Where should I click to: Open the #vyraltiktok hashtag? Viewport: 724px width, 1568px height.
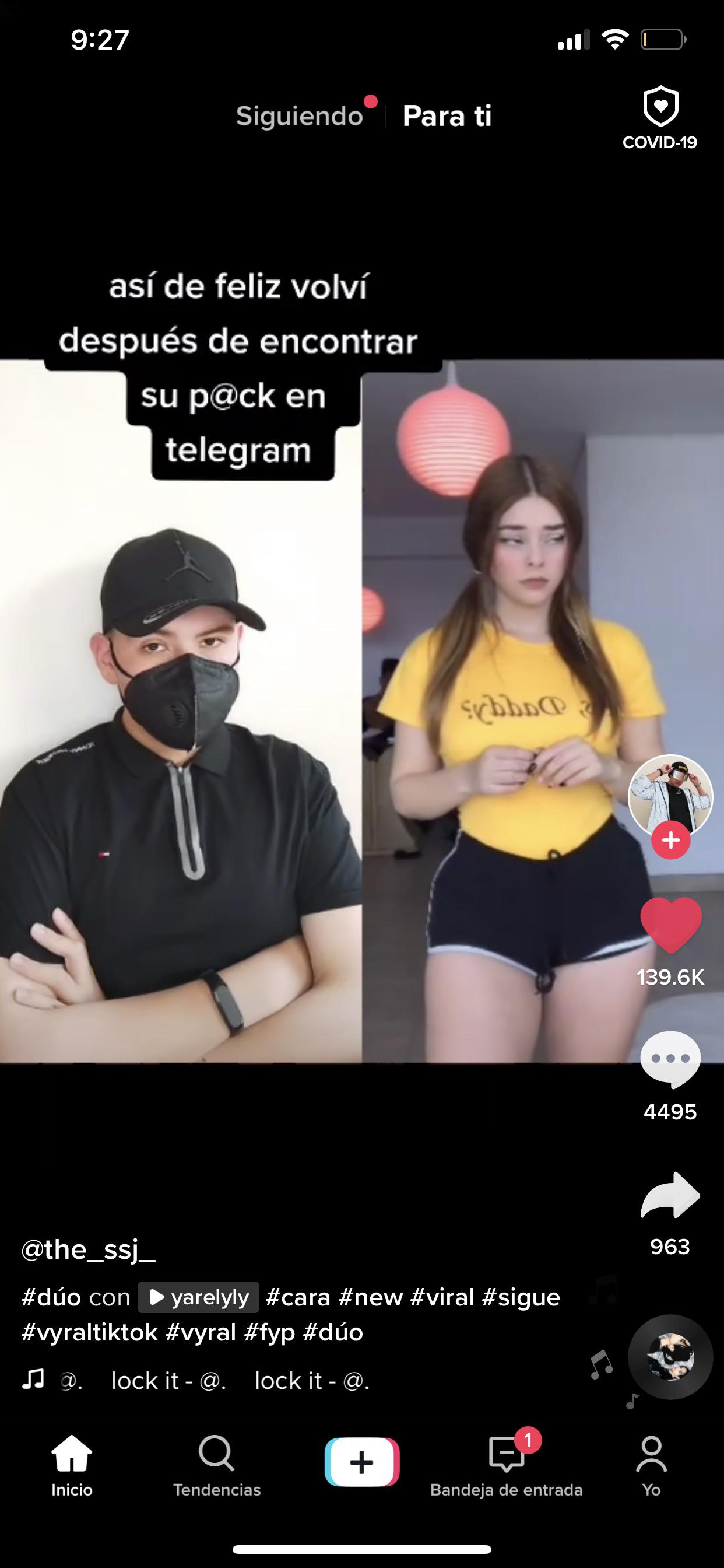pyautogui.click(x=89, y=1332)
